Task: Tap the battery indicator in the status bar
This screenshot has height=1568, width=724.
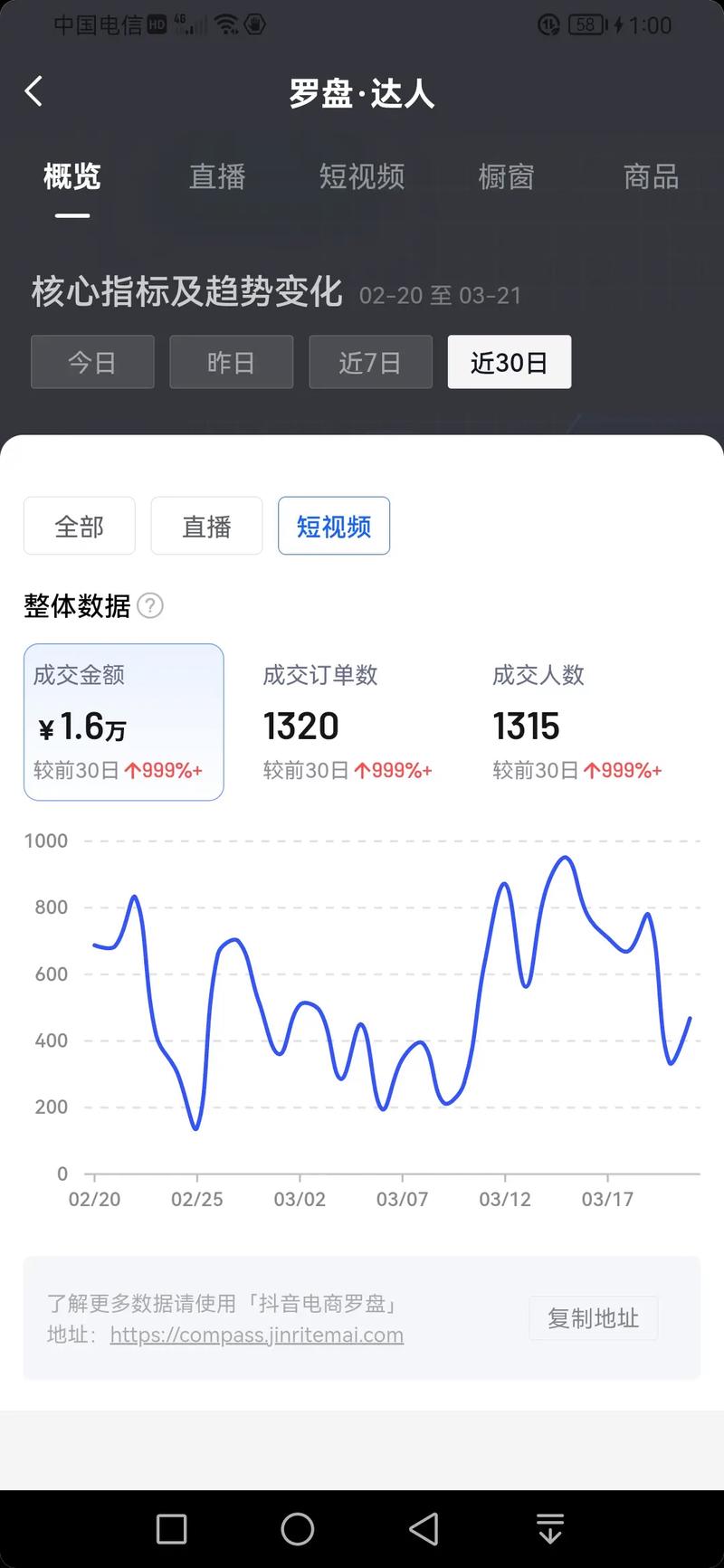Action: coord(582,24)
